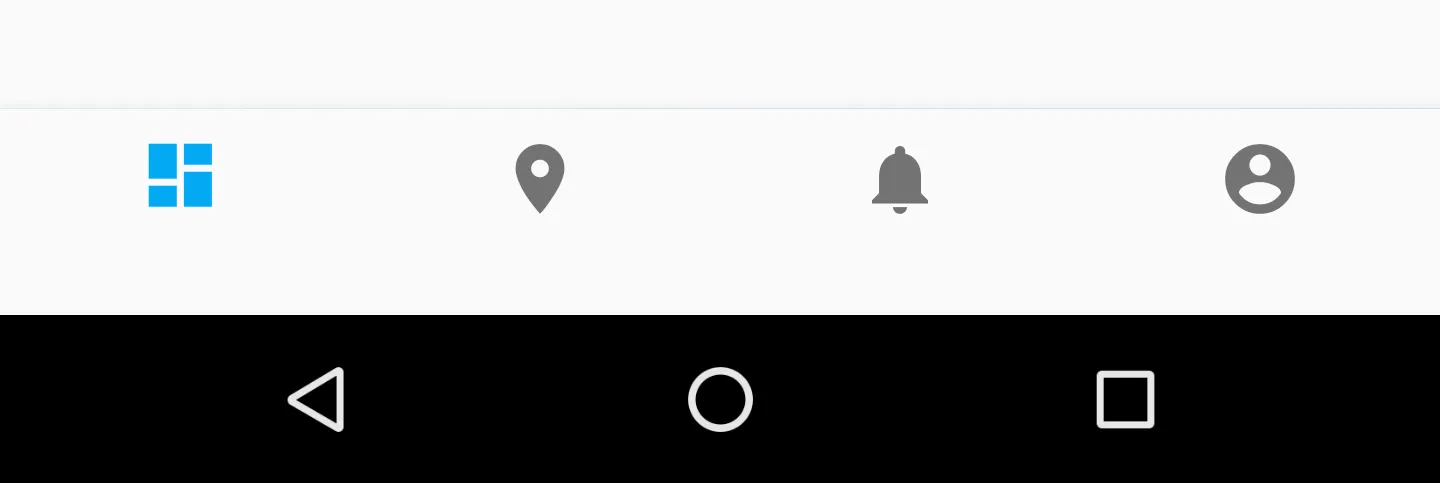Open the notifications bell tab
The width and height of the screenshot is (1440, 483).
[x=900, y=179]
